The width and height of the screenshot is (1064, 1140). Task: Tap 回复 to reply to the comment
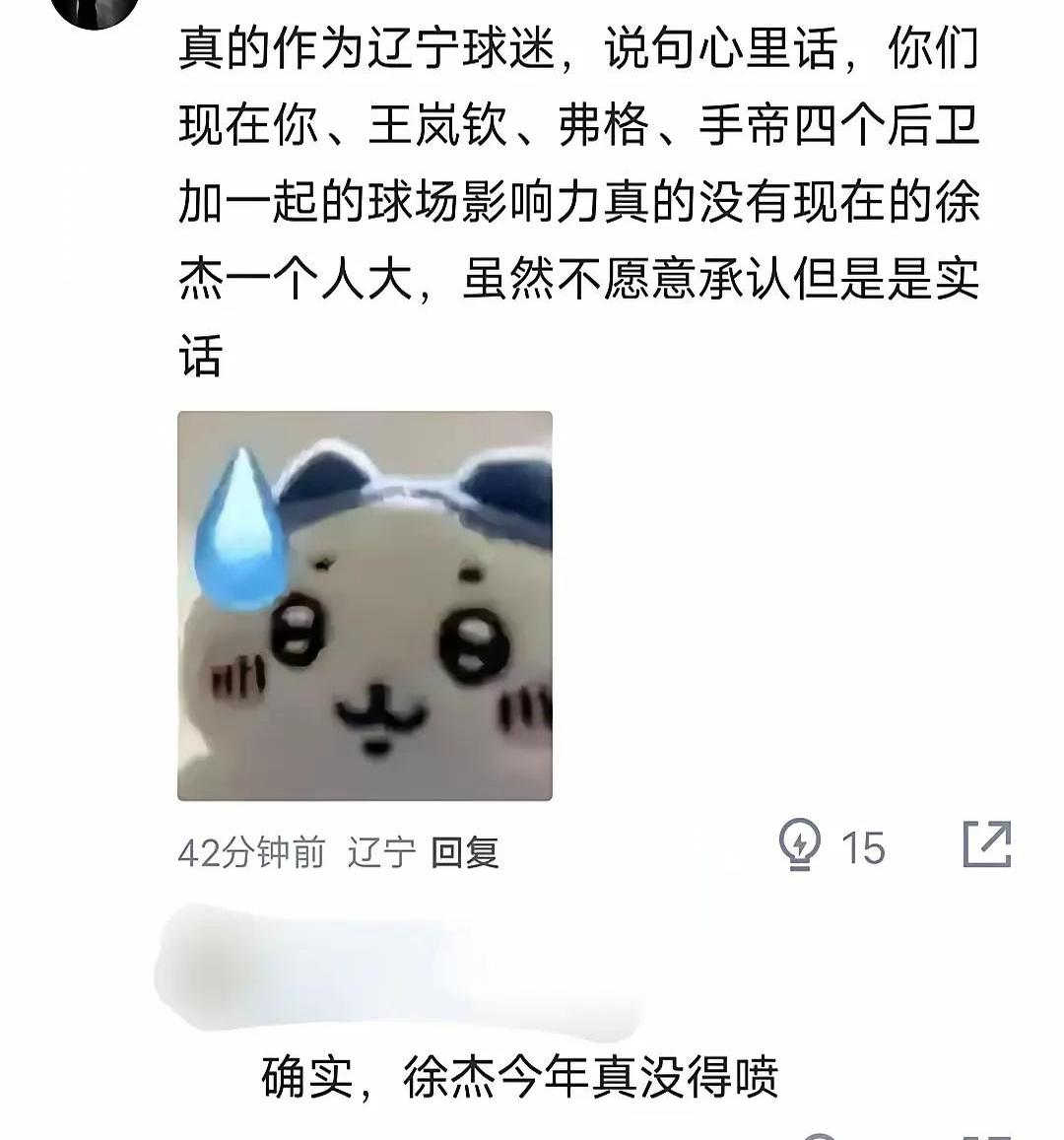click(465, 852)
